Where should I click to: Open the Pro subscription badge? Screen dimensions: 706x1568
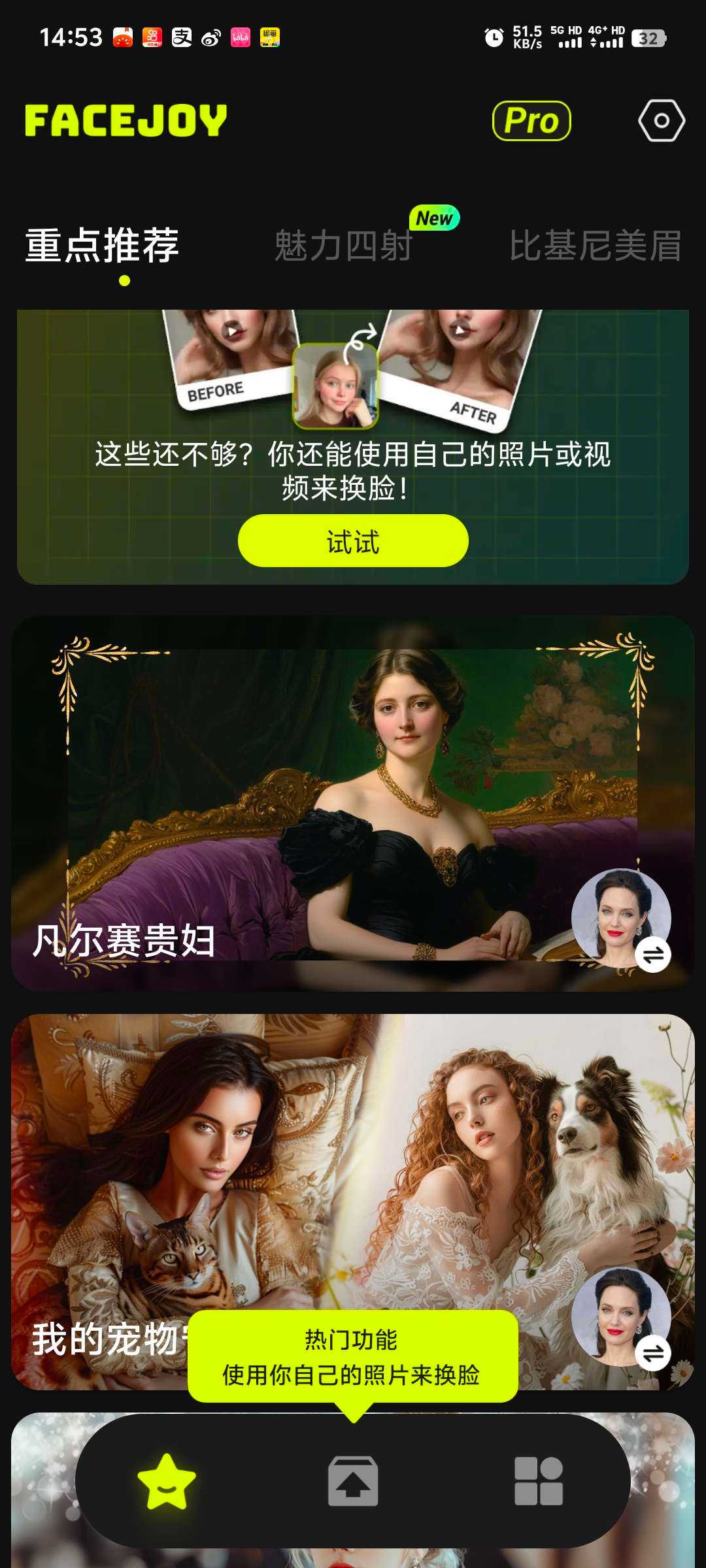(x=531, y=121)
